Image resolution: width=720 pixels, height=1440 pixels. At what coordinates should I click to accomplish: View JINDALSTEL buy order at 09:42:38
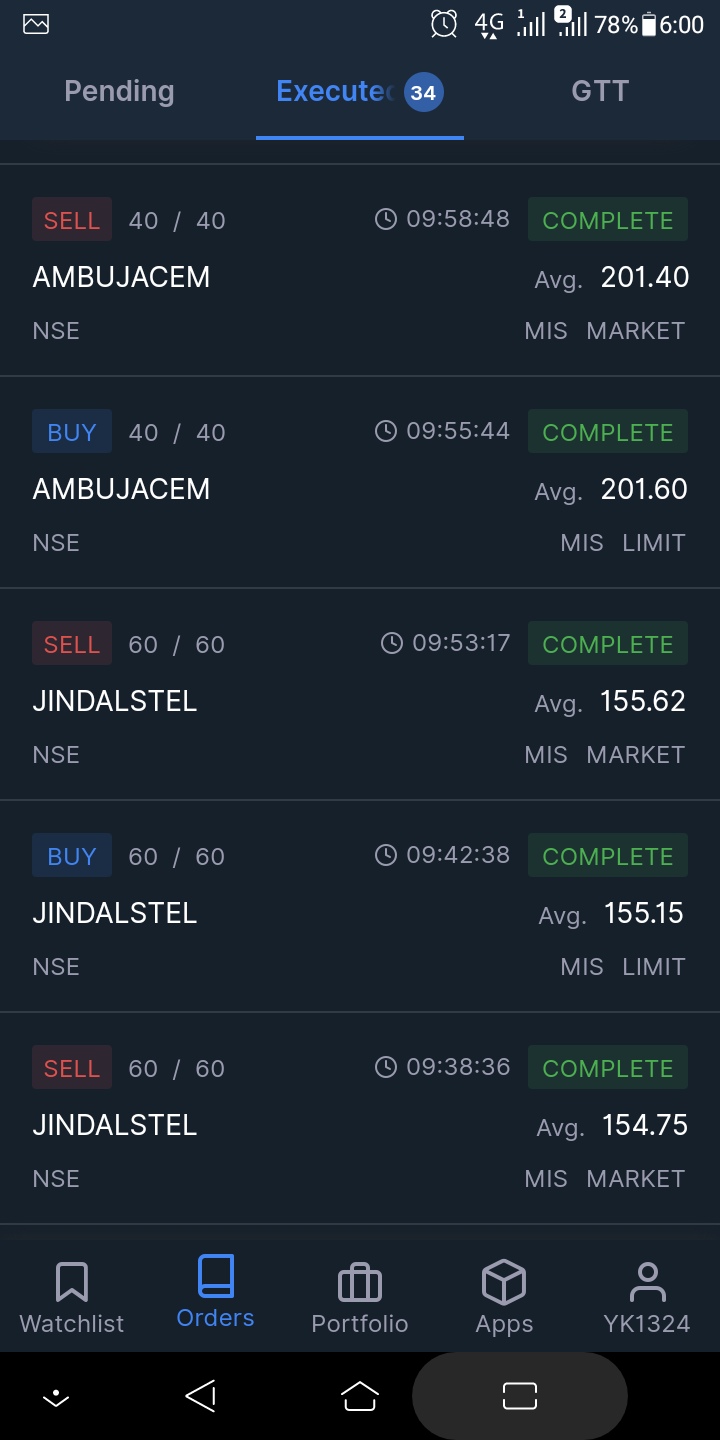click(360, 911)
